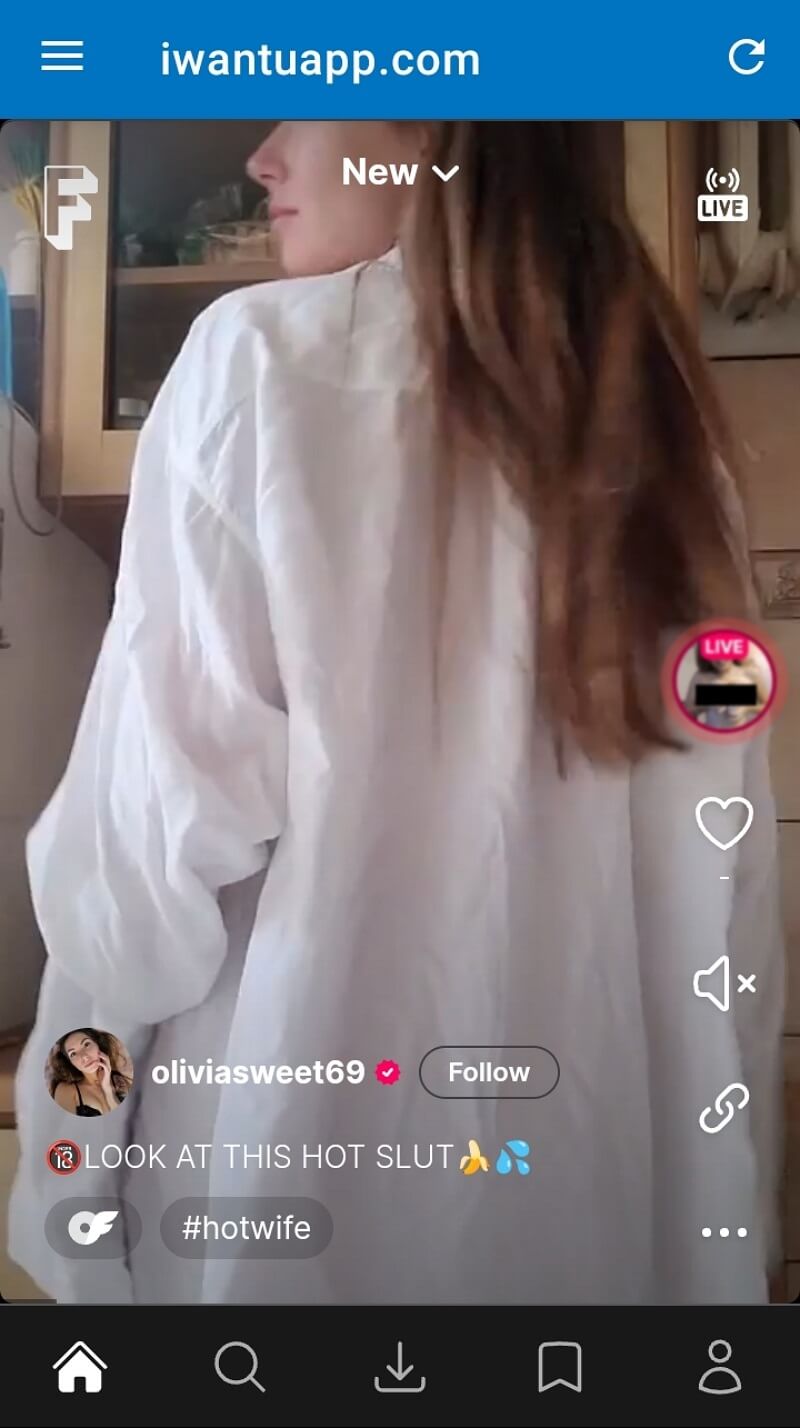
Task: Select the #hotwife hashtag
Action: click(246, 1228)
